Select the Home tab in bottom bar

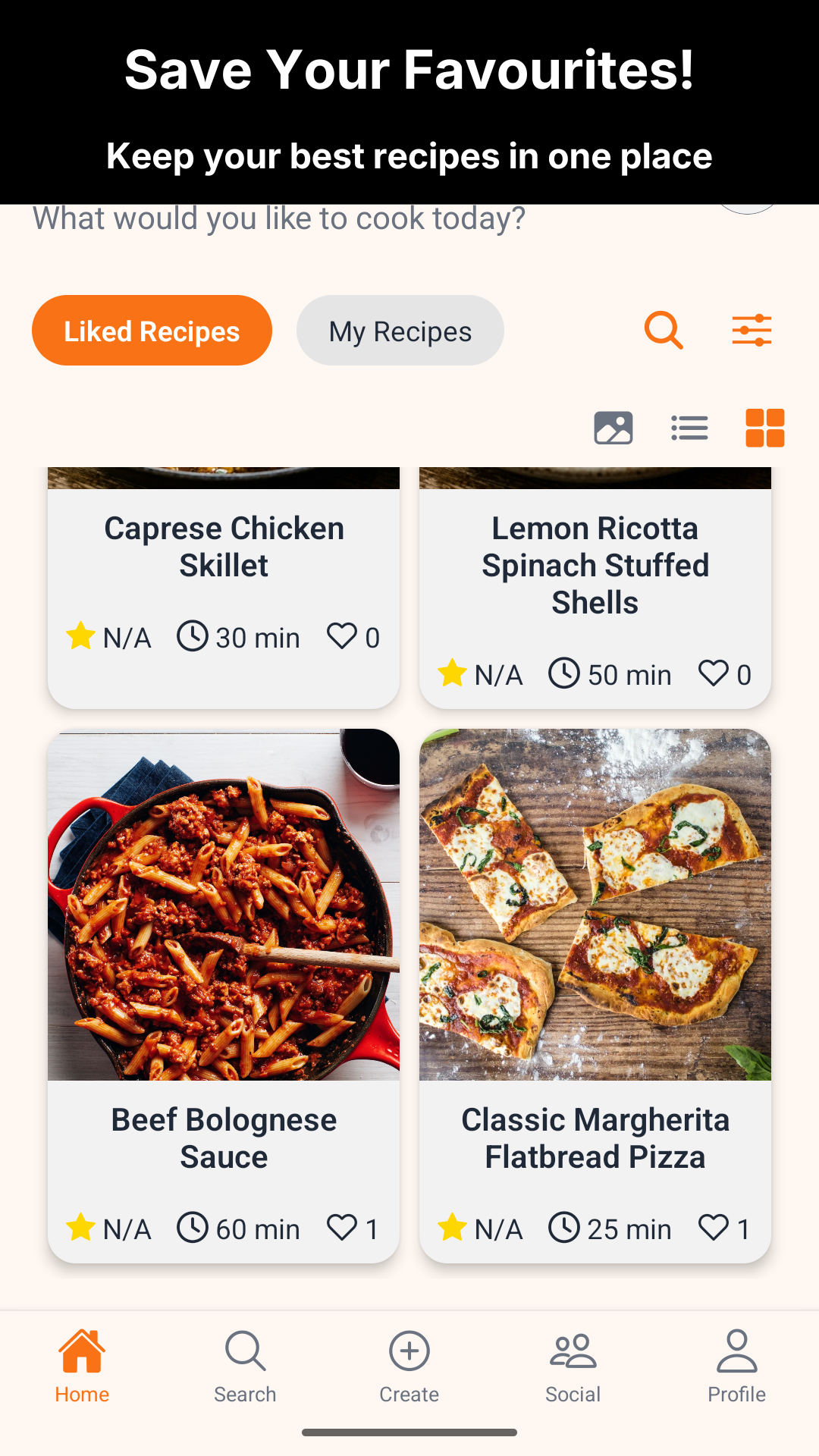tap(81, 1363)
